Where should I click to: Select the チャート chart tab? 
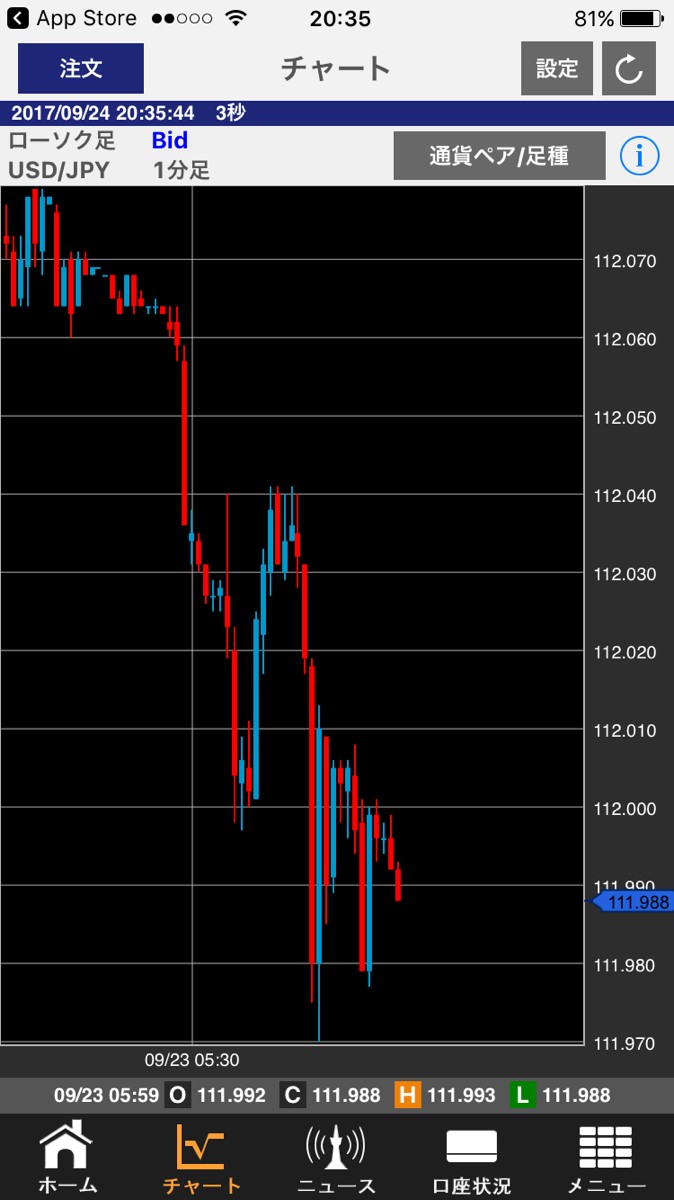tap(201, 1158)
